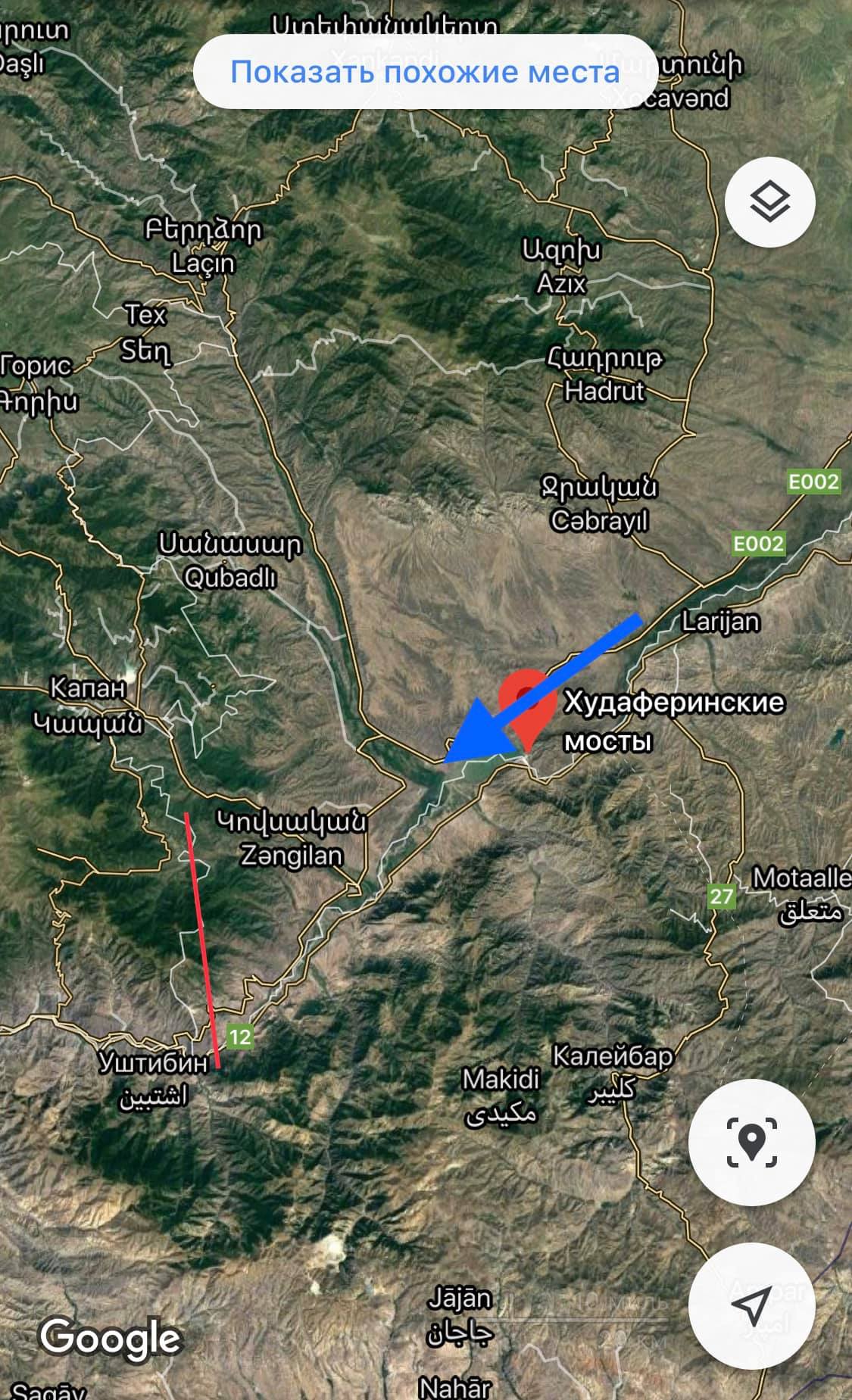Tap 'Показать похожие места' button
Viewport: 852px width, 1400px height.
pyautogui.click(x=425, y=72)
